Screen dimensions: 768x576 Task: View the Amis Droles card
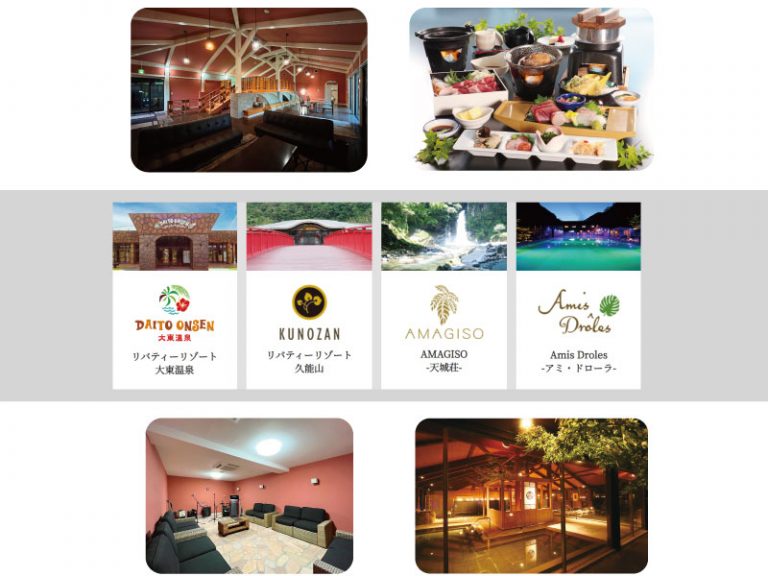pyautogui.click(x=578, y=296)
